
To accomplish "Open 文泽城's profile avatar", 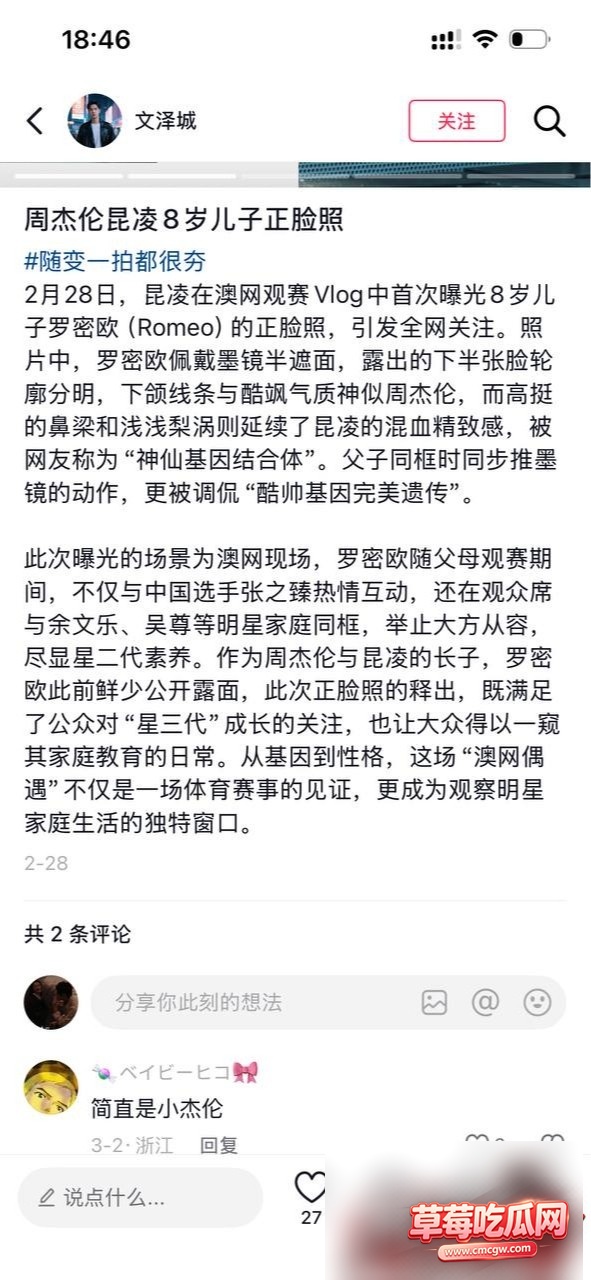I will (94, 121).
